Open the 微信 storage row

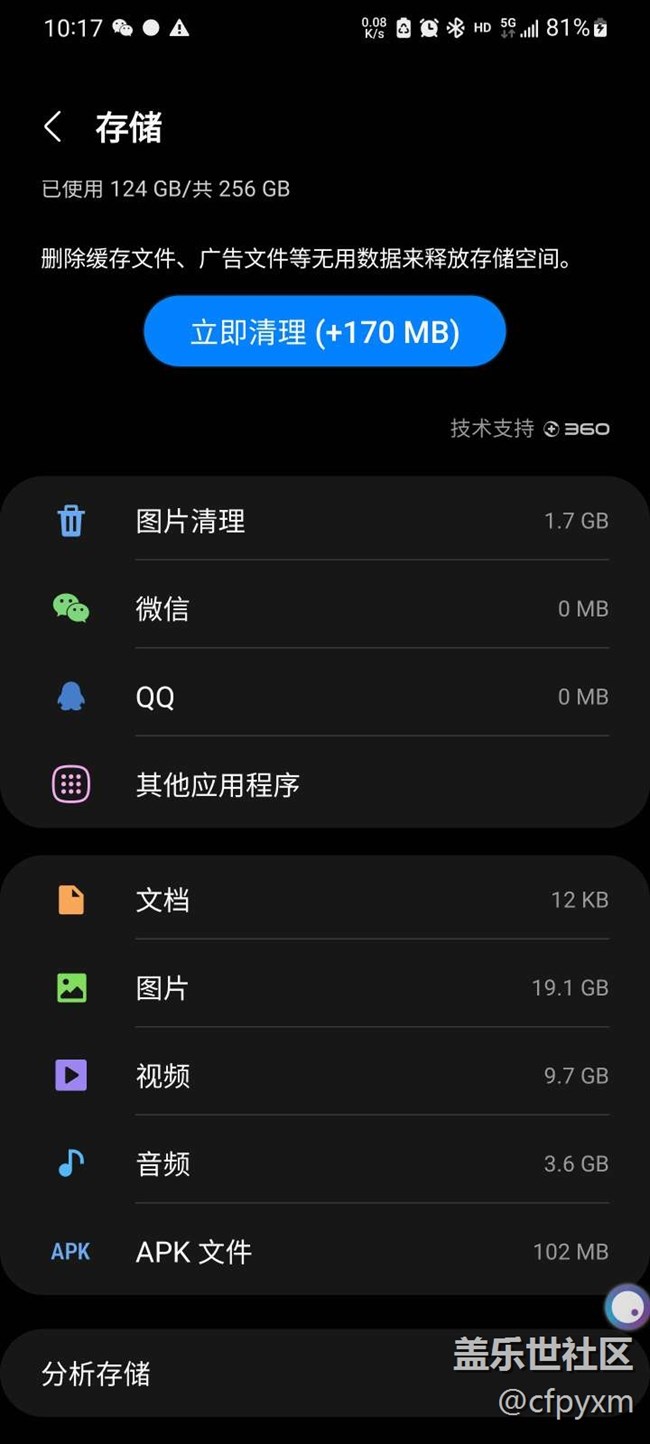click(325, 608)
